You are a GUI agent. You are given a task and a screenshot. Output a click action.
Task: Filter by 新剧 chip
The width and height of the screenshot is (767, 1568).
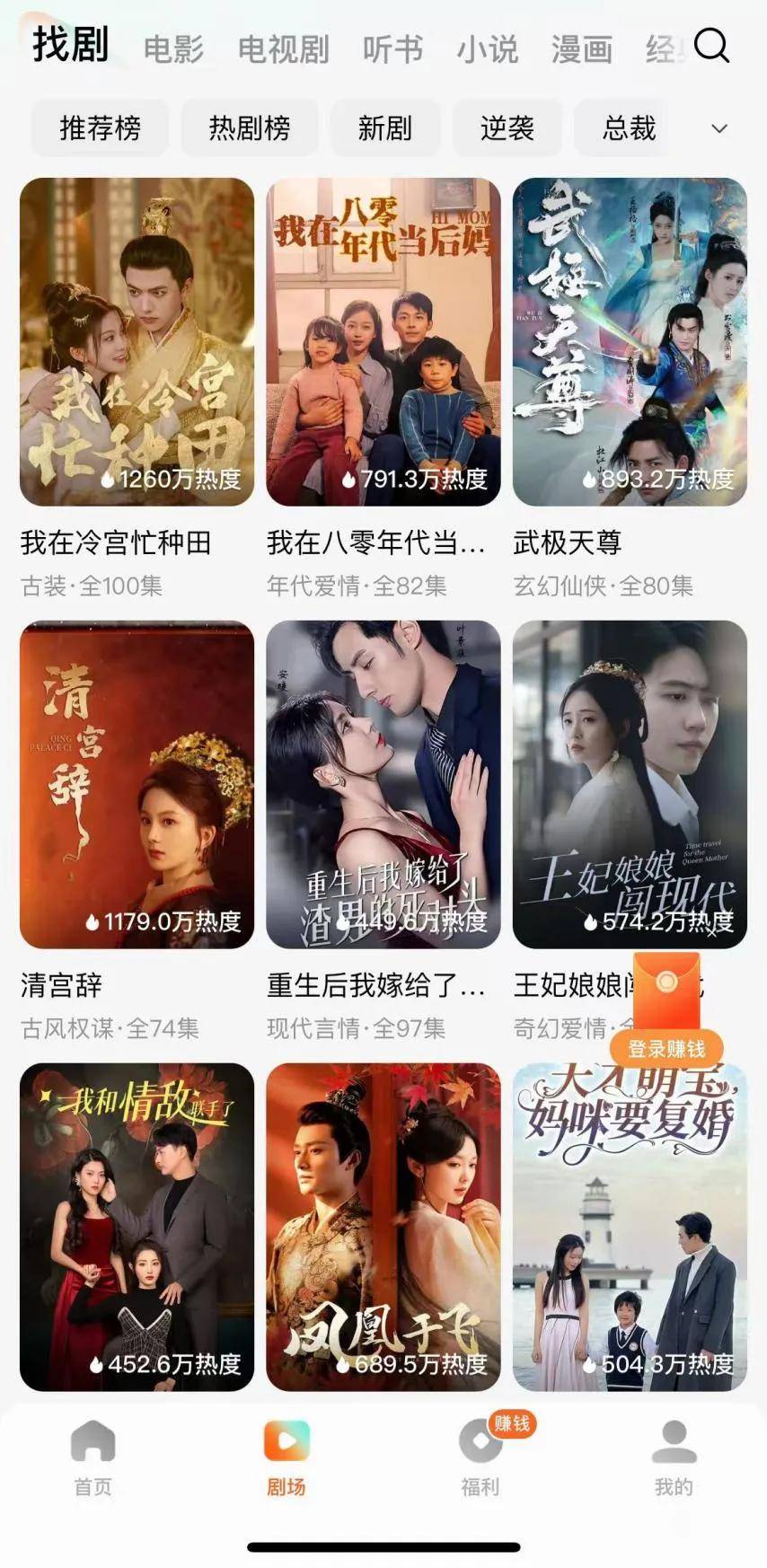pos(385,128)
